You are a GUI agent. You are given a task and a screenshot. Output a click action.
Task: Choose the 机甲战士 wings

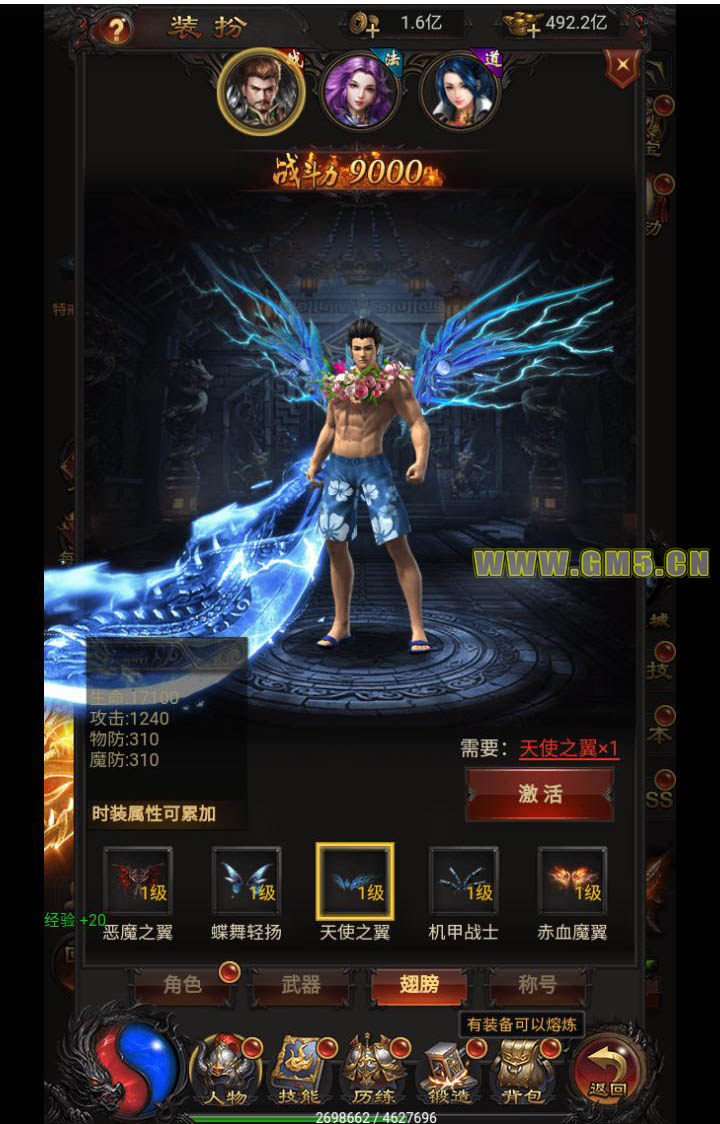point(463,881)
